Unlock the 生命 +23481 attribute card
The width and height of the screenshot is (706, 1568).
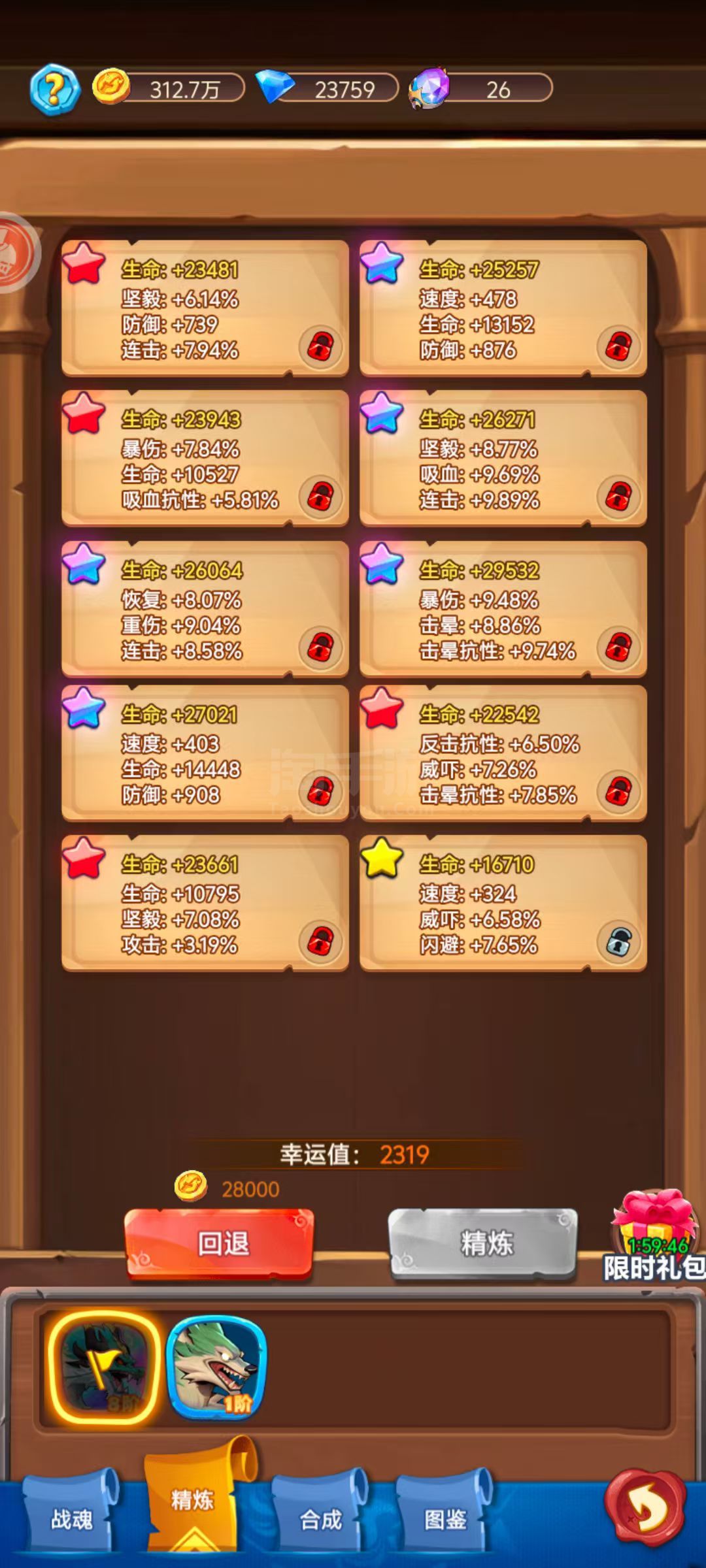coord(320,347)
